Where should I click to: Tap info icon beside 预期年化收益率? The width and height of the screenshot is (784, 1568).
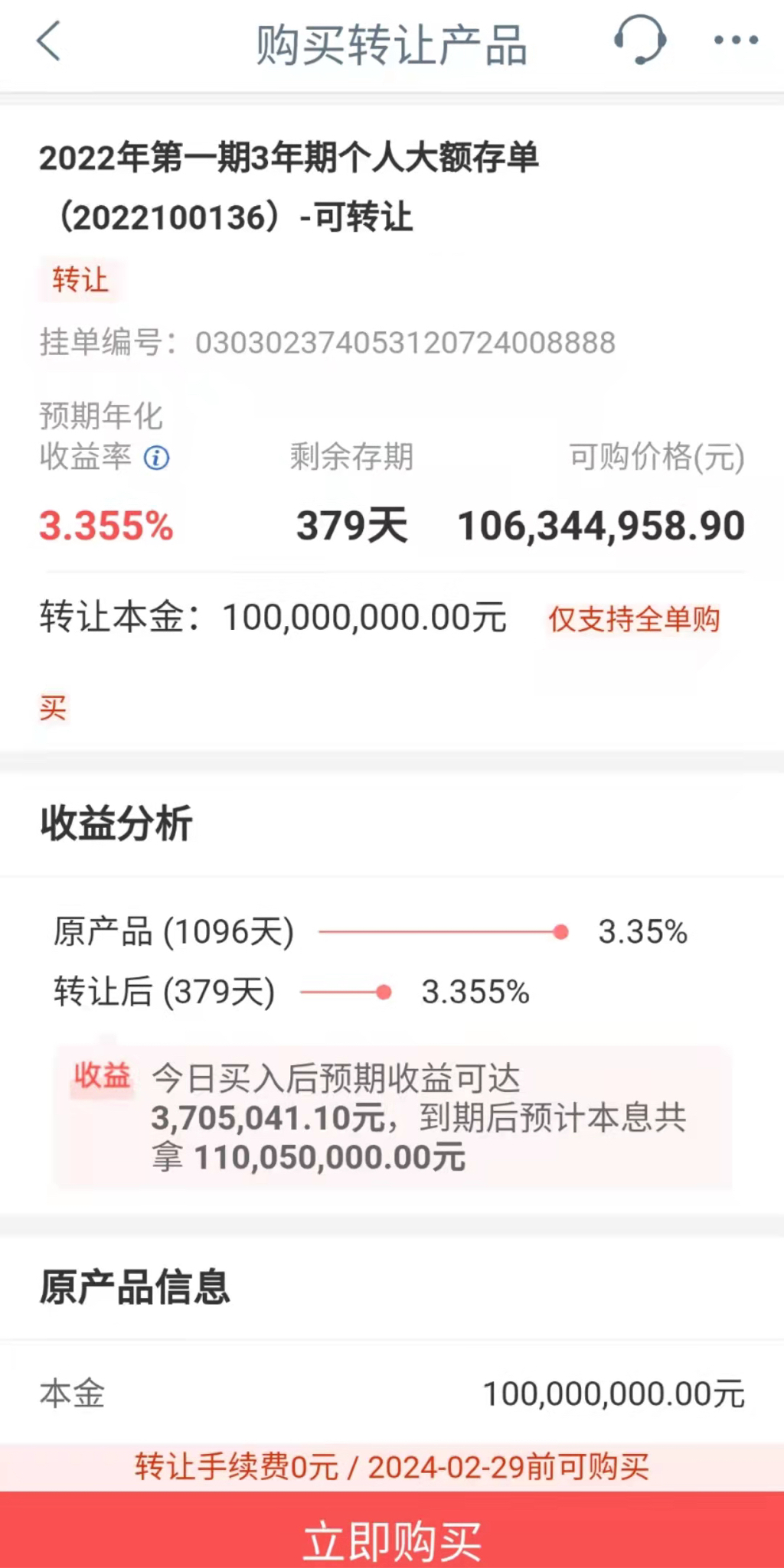tap(157, 458)
